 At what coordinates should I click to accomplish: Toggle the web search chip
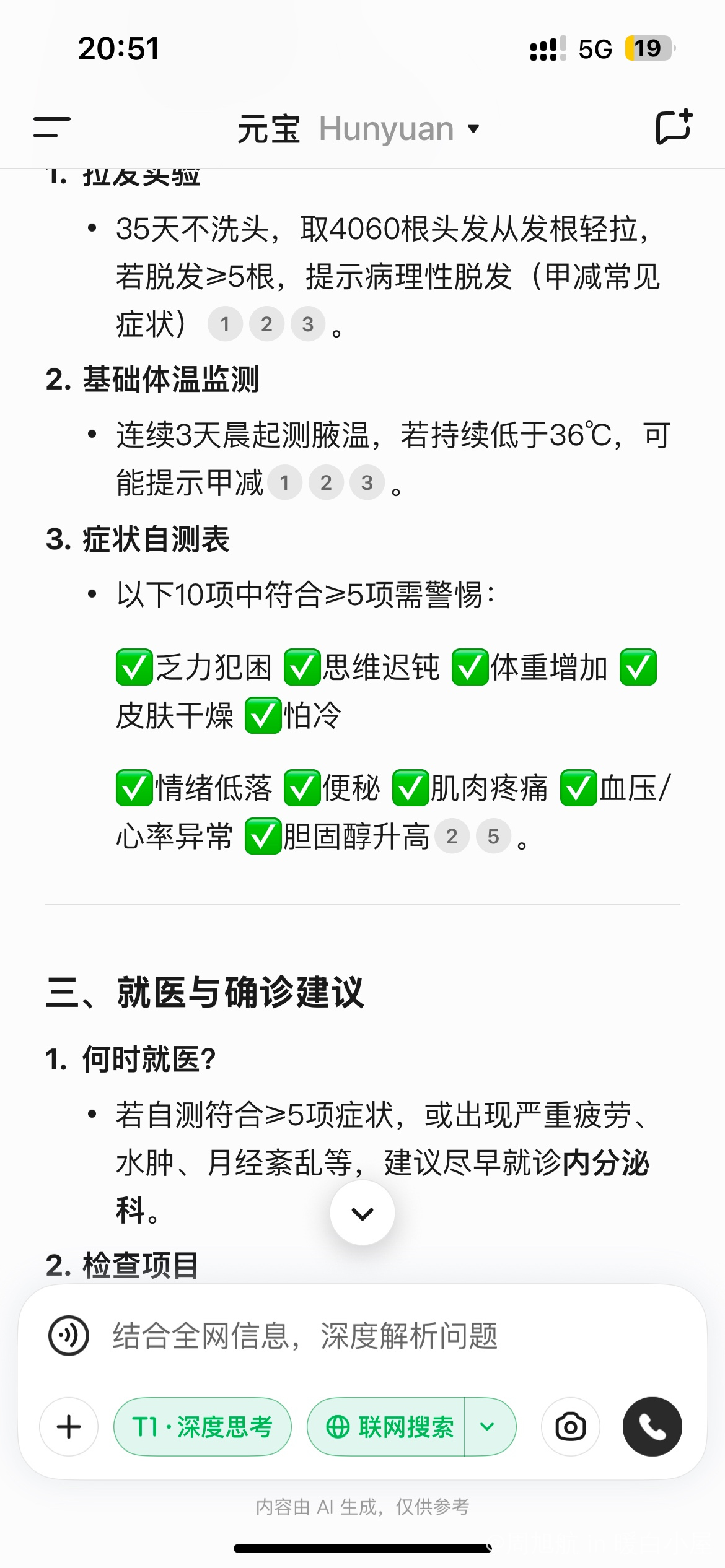388,1427
